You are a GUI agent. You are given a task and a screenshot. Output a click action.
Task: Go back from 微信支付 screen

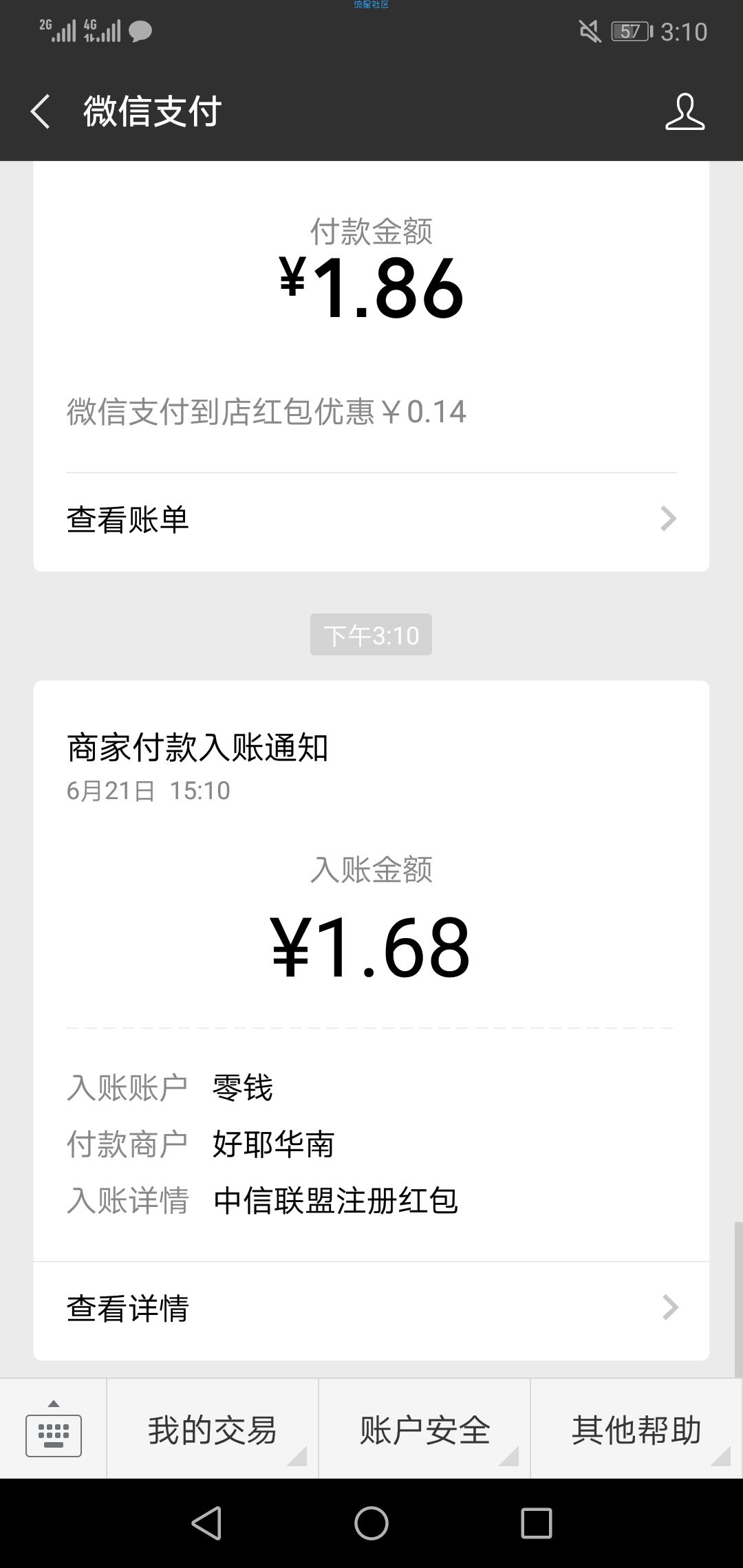tap(41, 111)
